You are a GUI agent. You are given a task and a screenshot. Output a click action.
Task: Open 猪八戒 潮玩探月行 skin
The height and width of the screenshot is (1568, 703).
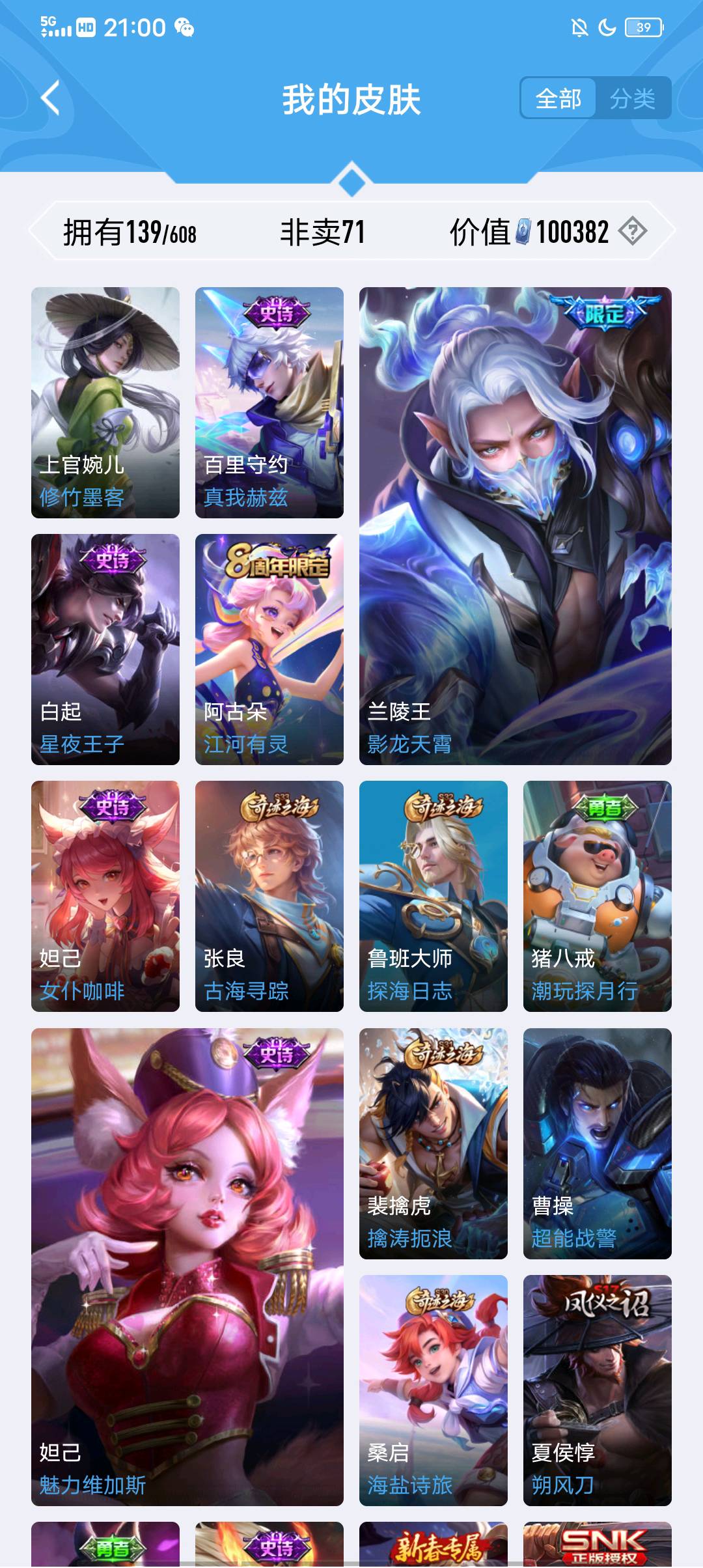tap(598, 896)
